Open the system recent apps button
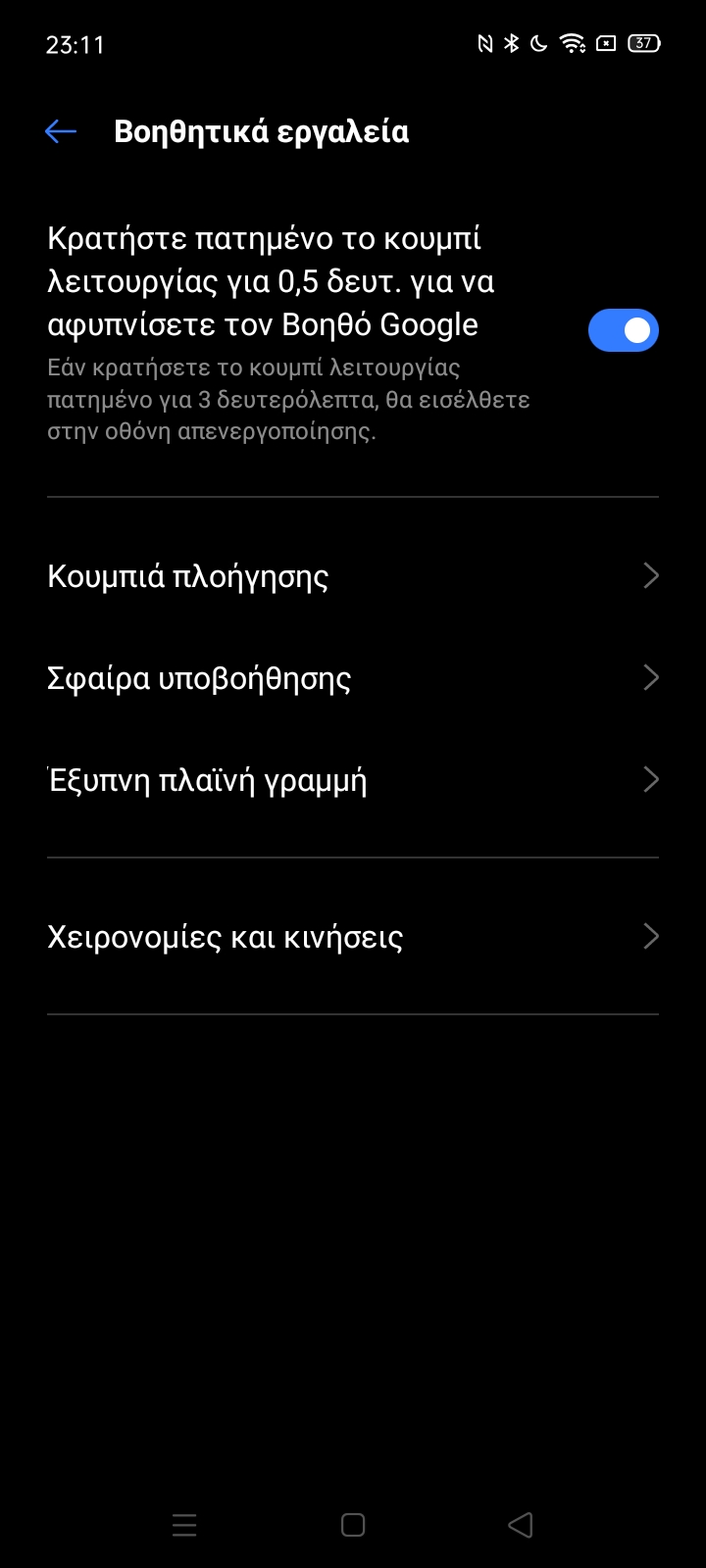Image resolution: width=706 pixels, height=1568 pixels. [x=184, y=1525]
